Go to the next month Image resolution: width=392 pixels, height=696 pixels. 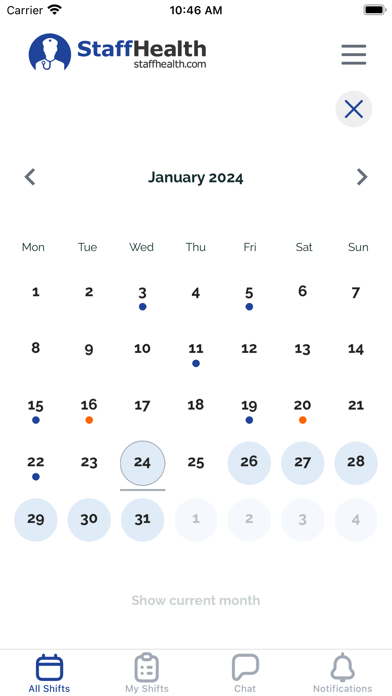click(x=362, y=177)
